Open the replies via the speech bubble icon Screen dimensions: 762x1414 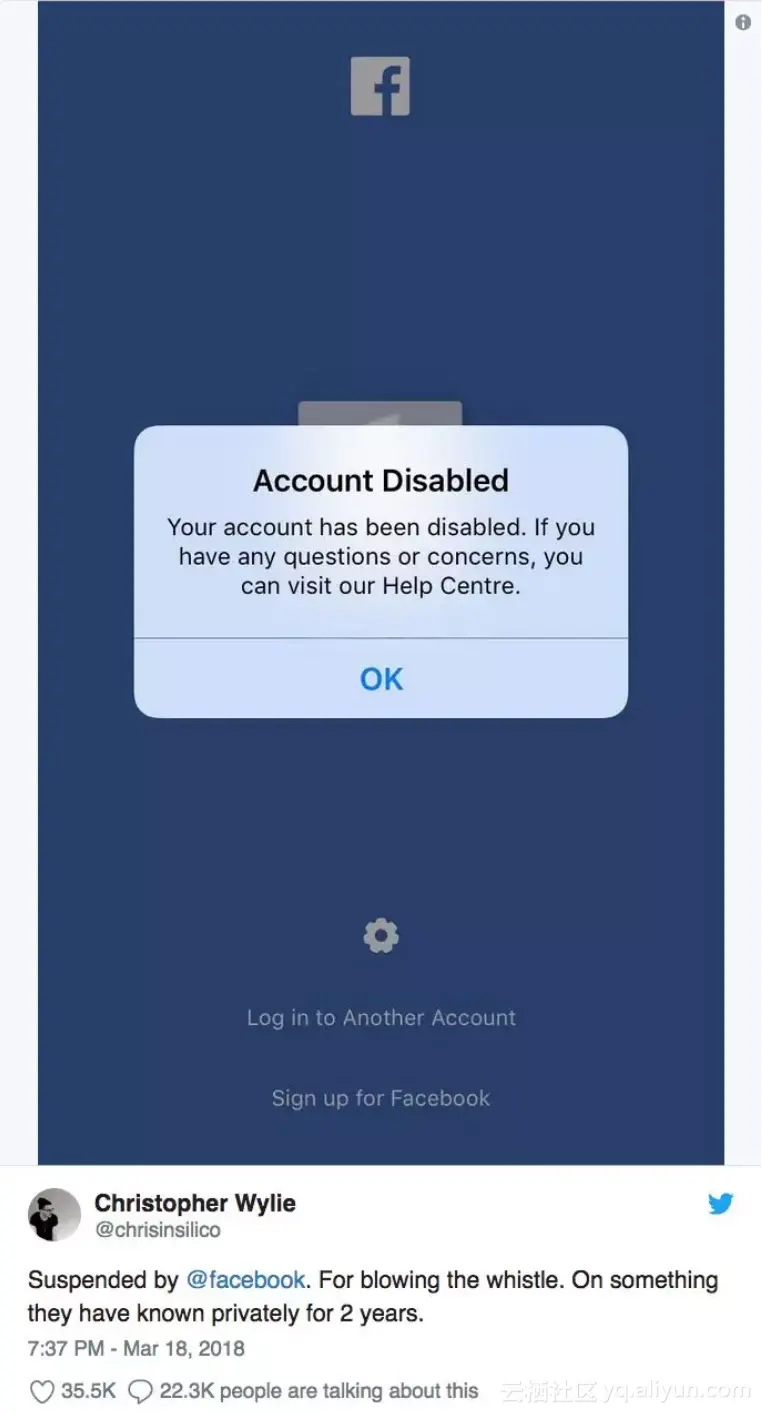tap(140, 1391)
